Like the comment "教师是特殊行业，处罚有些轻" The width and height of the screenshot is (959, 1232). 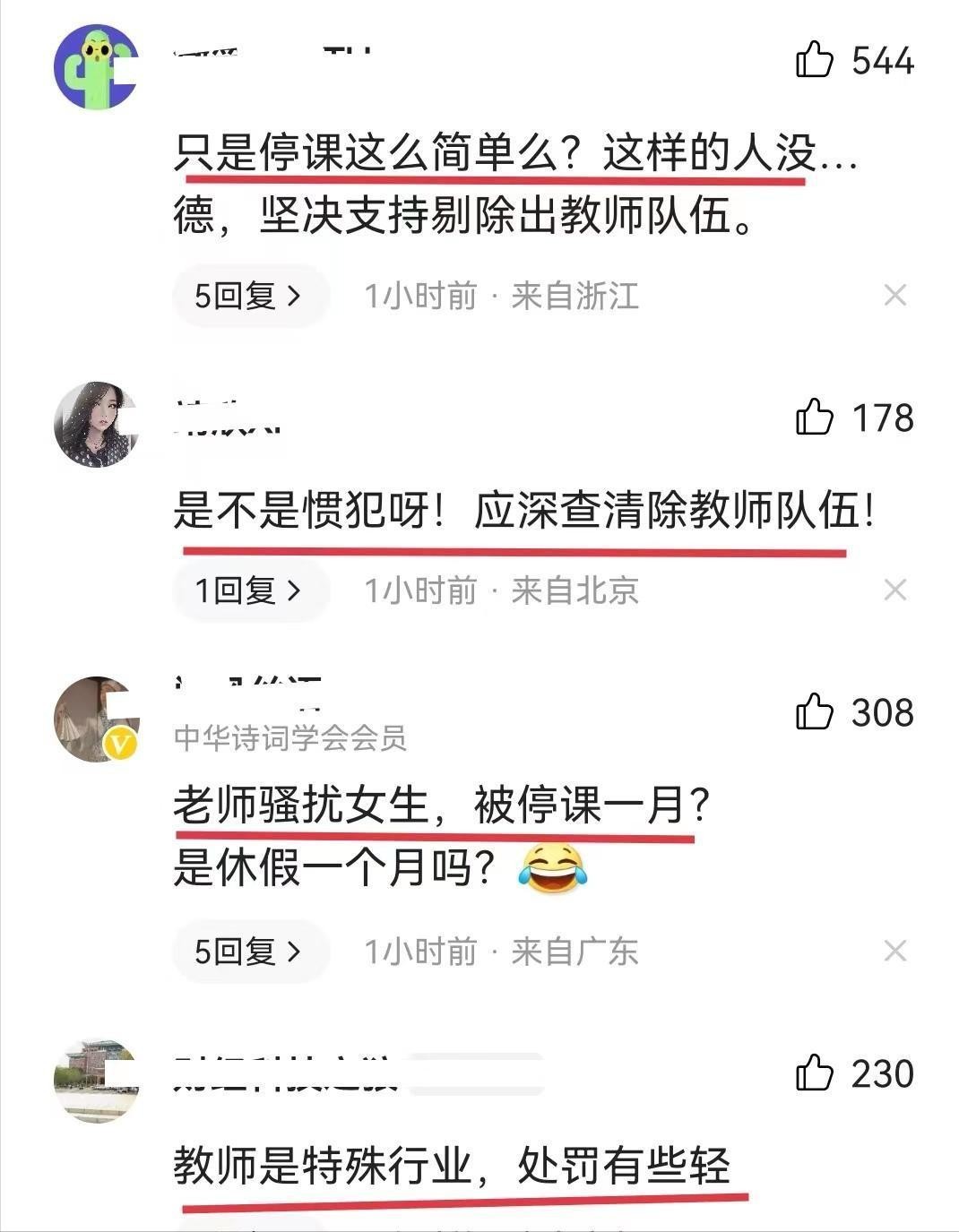tap(814, 1073)
